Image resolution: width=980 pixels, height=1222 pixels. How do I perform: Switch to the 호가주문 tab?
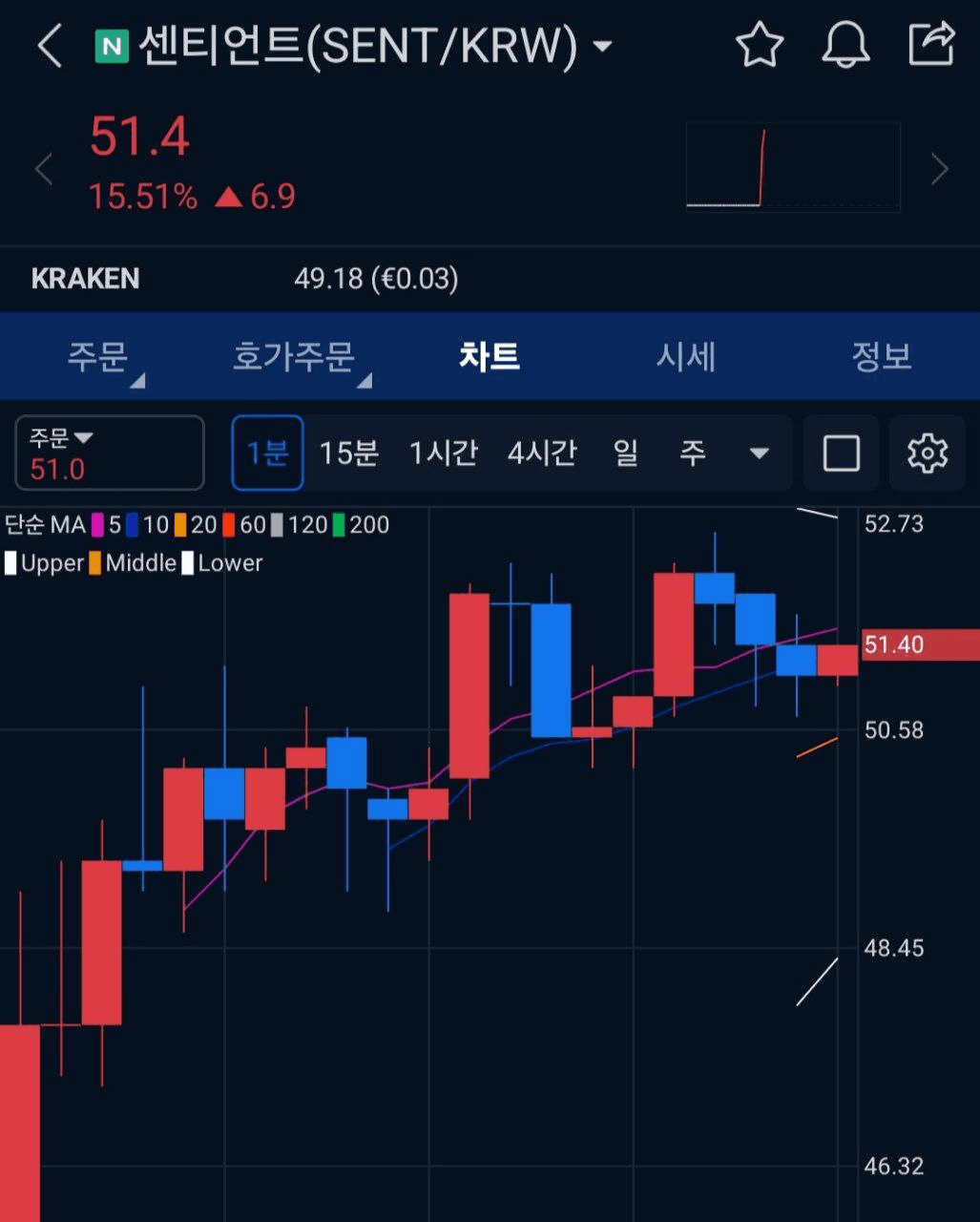(294, 357)
